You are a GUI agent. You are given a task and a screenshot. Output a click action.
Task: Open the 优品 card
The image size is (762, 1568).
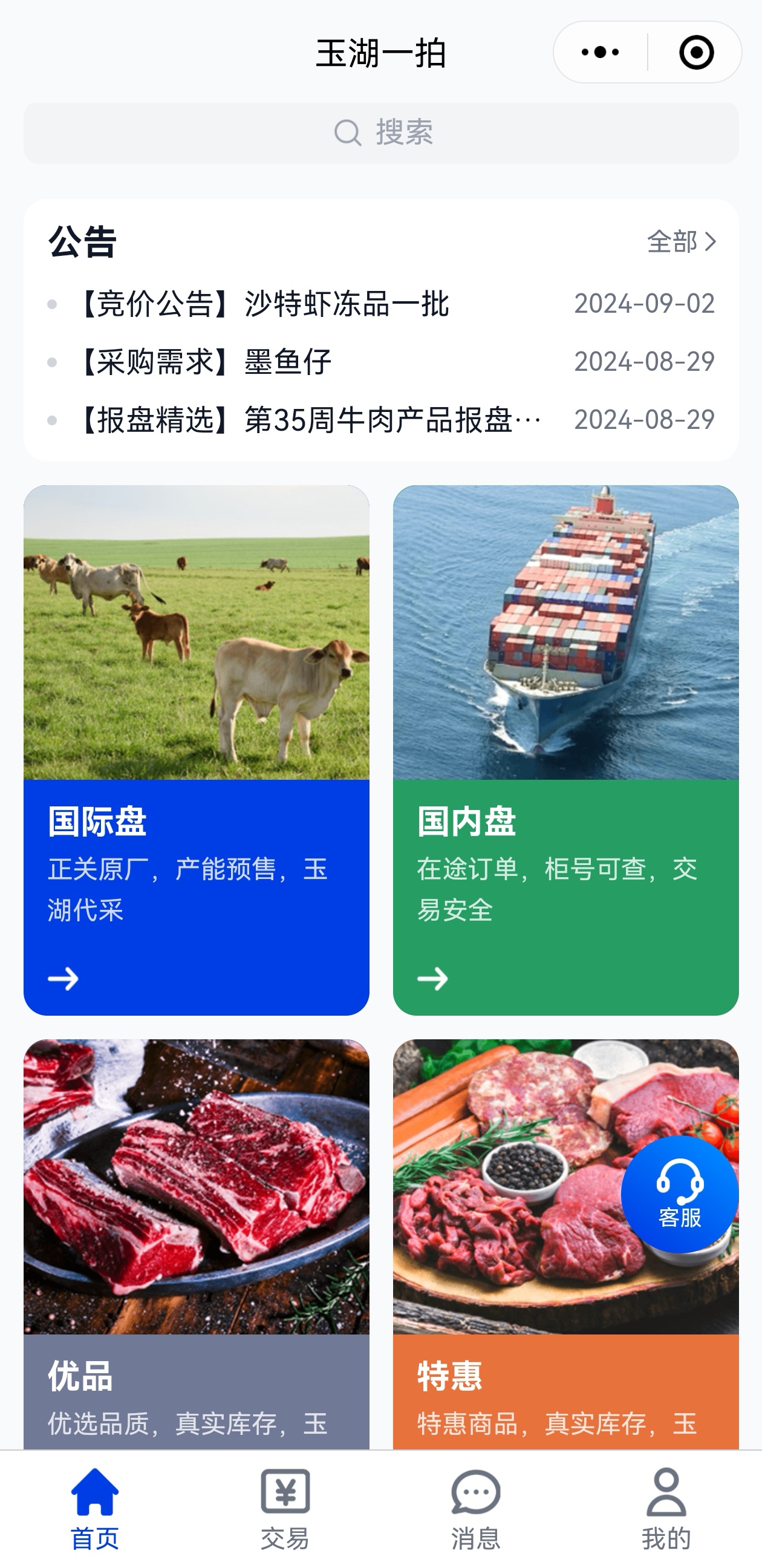tap(196, 1242)
